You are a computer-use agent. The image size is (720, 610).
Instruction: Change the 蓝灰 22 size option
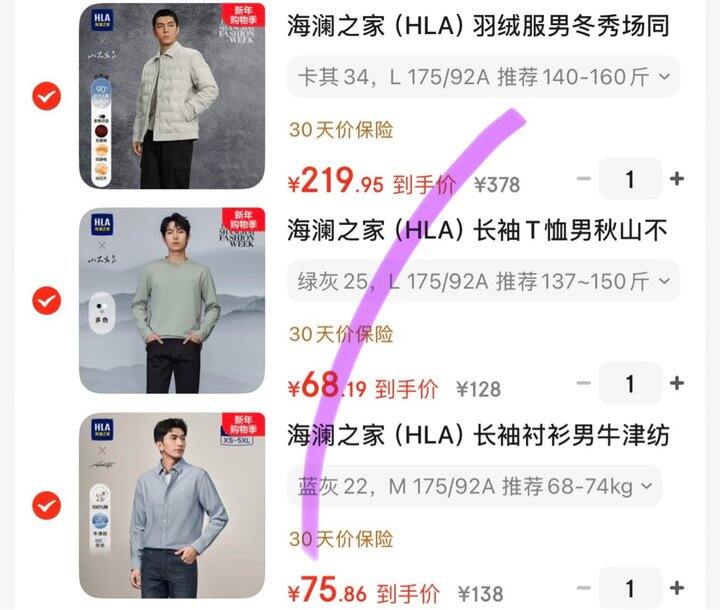(474, 486)
